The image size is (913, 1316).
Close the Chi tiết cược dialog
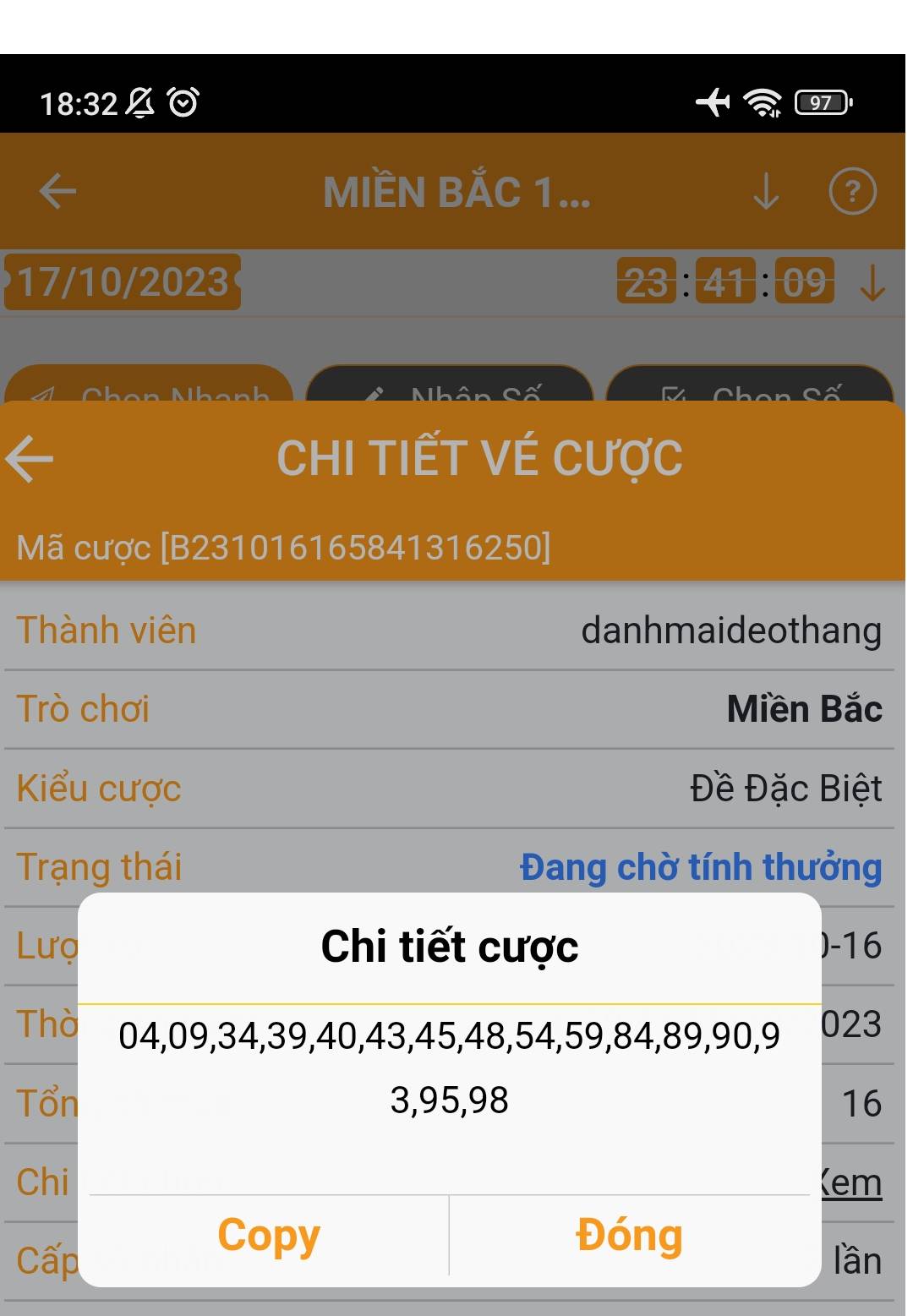tap(629, 1236)
